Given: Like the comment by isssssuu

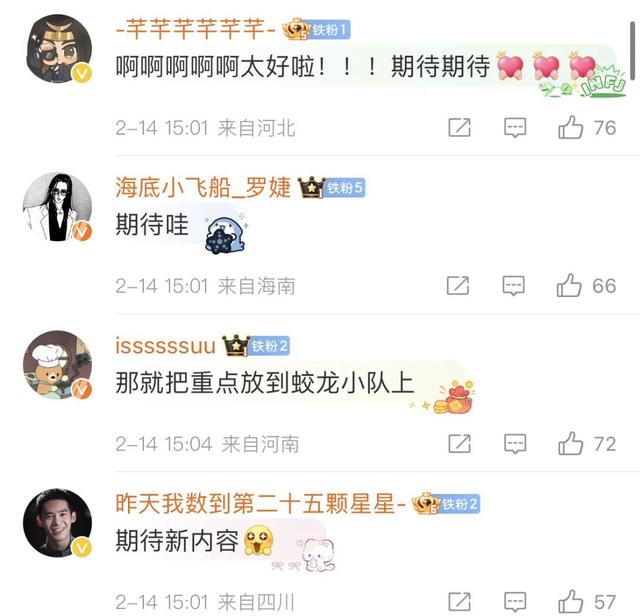Looking at the screenshot, I should click(571, 443).
